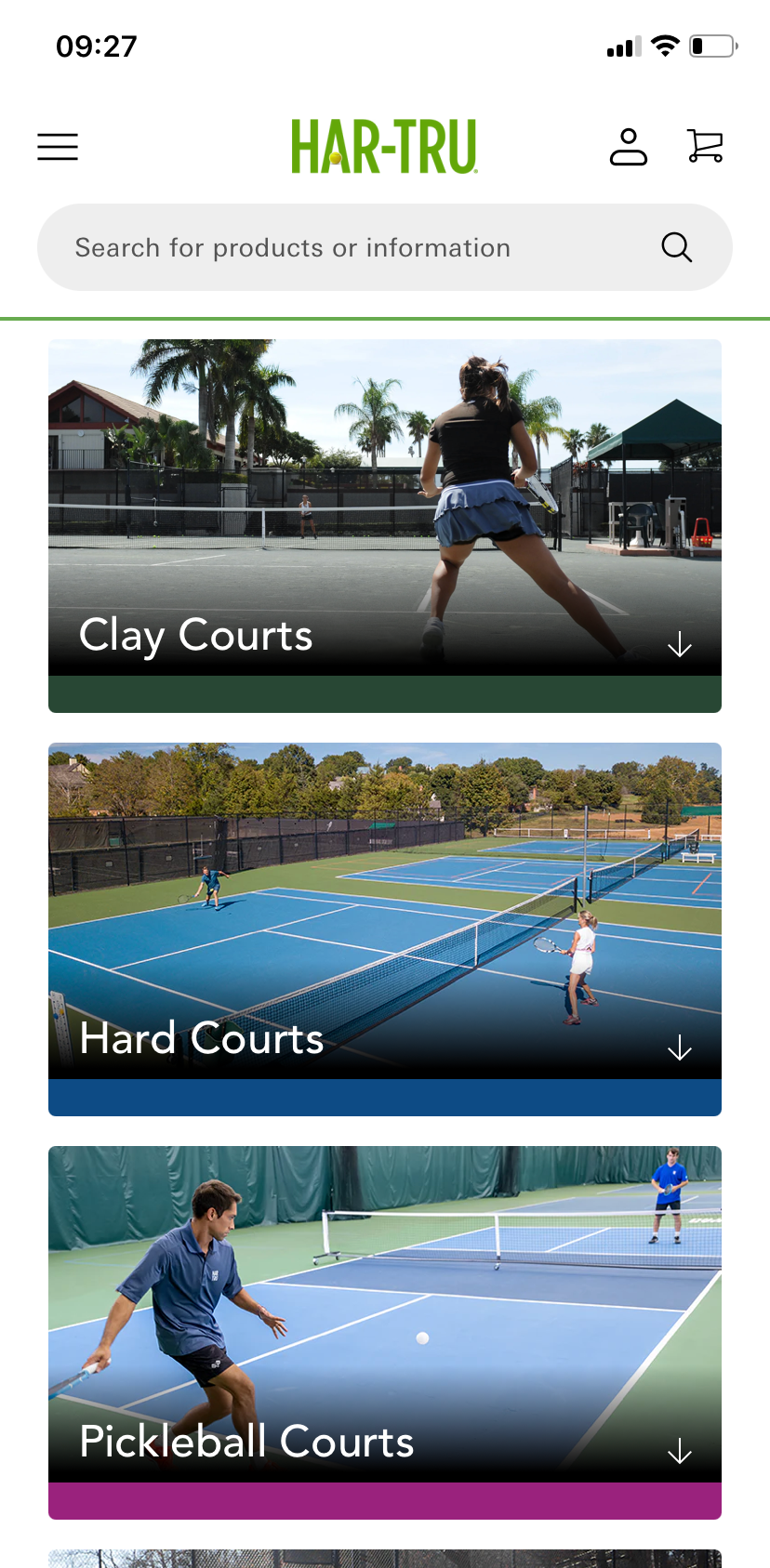Submit search with the magnifier icon
The height and width of the screenshot is (1568, 770).
click(676, 247)
